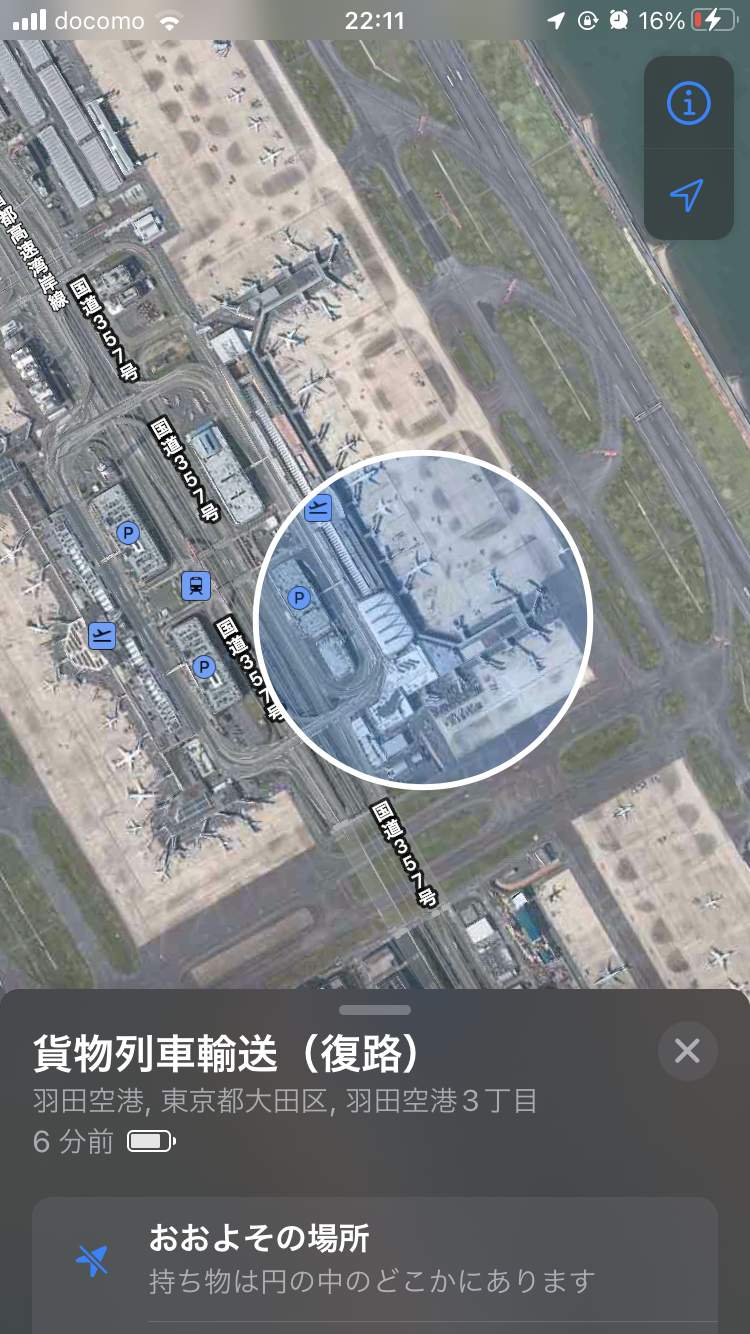750x1334 pixels.
Task: Tap the sheet grabber to expand details
Action: pos(375,1010)
